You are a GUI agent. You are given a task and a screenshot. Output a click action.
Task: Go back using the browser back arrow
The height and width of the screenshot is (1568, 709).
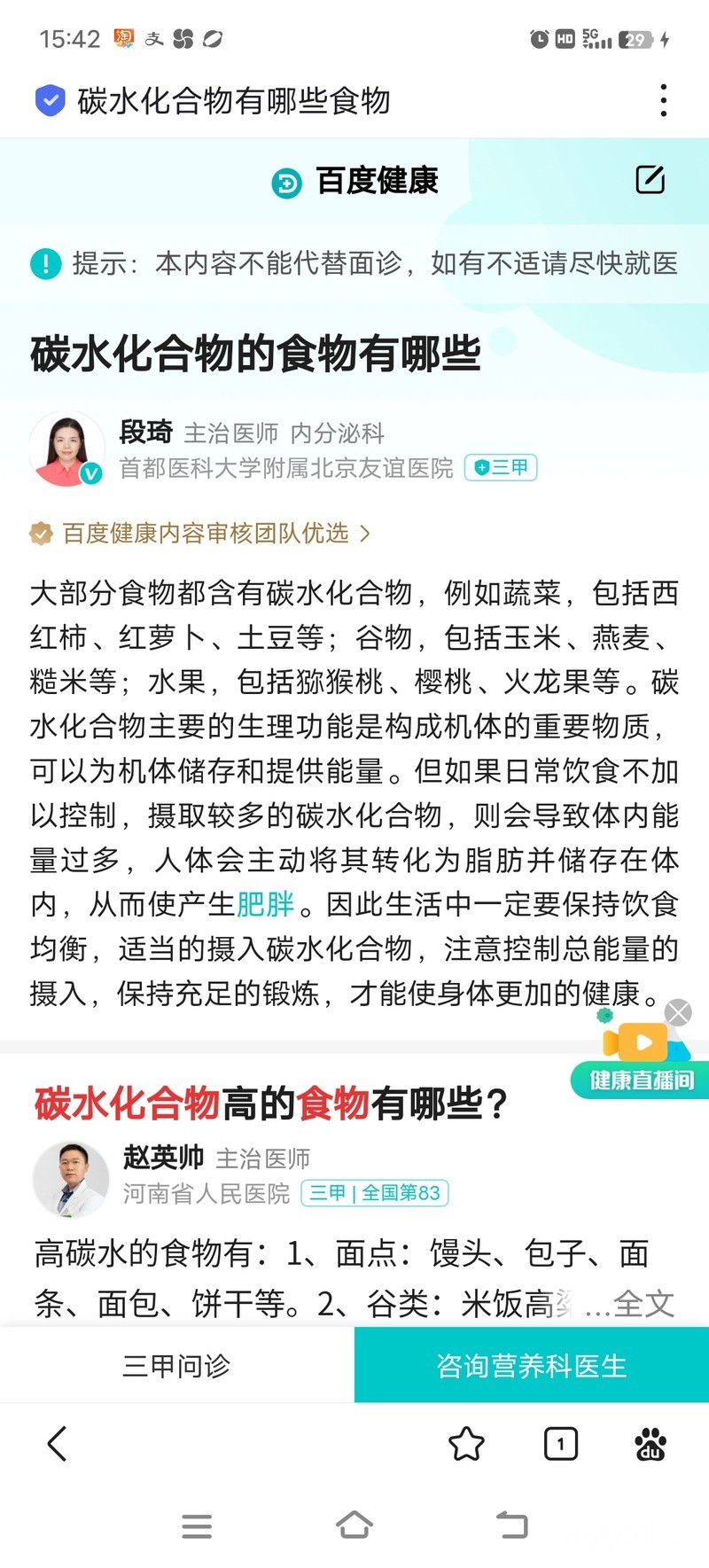tap(58, 1444)
